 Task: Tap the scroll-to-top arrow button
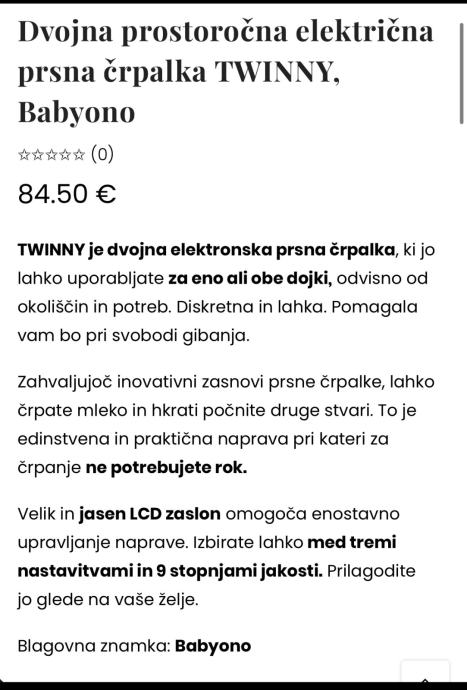pos(425,672)
